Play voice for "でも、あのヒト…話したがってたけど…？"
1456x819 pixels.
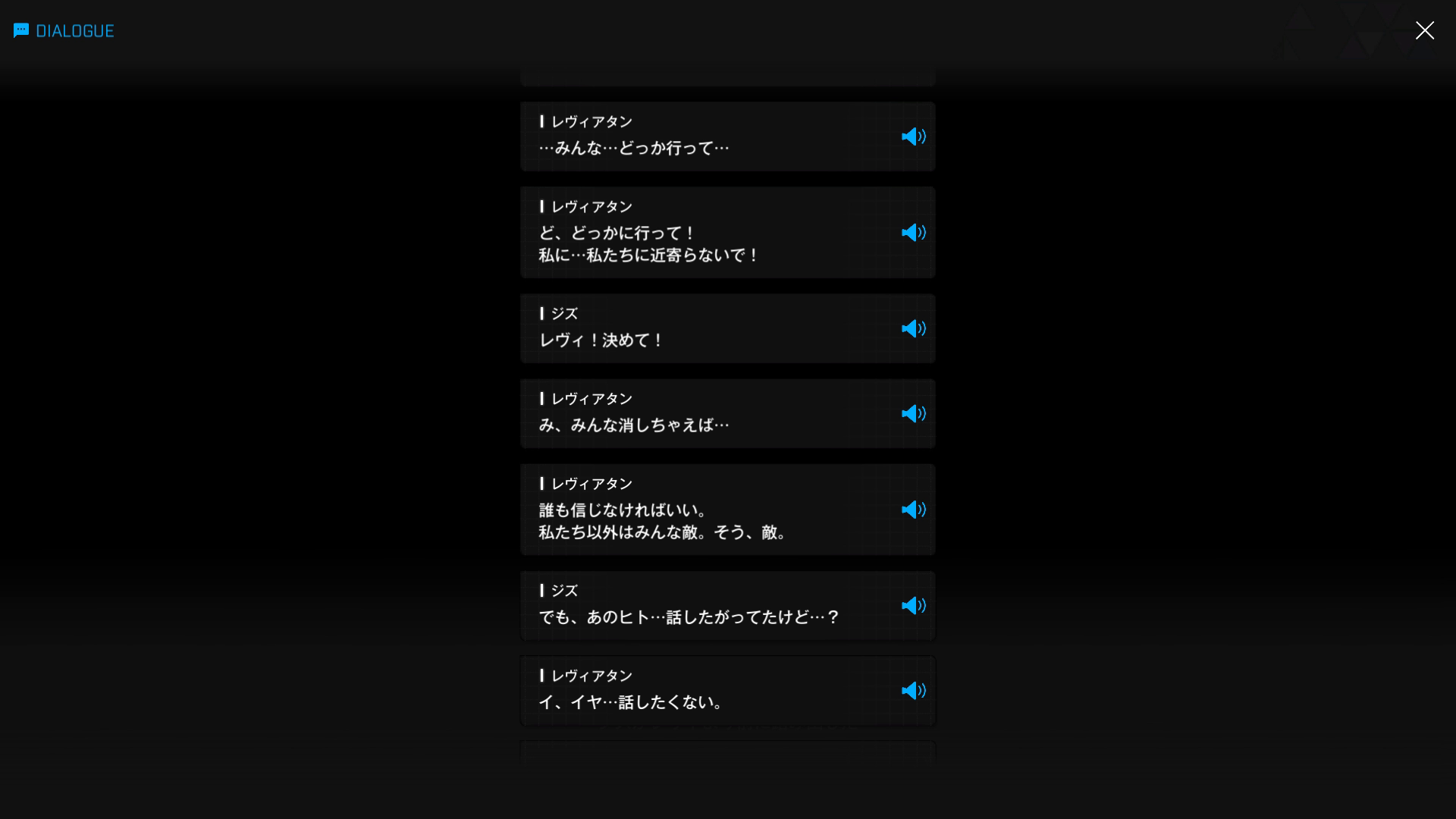click(x=913, y=605)
